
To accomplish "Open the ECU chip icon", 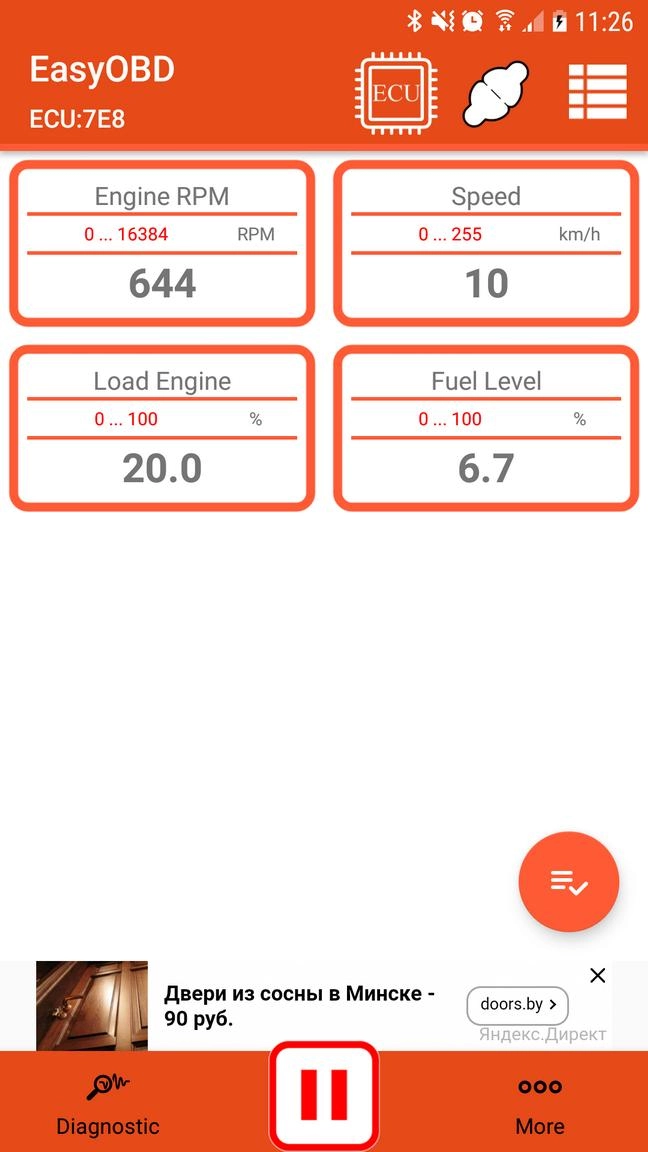I will (x=397, y=95).
